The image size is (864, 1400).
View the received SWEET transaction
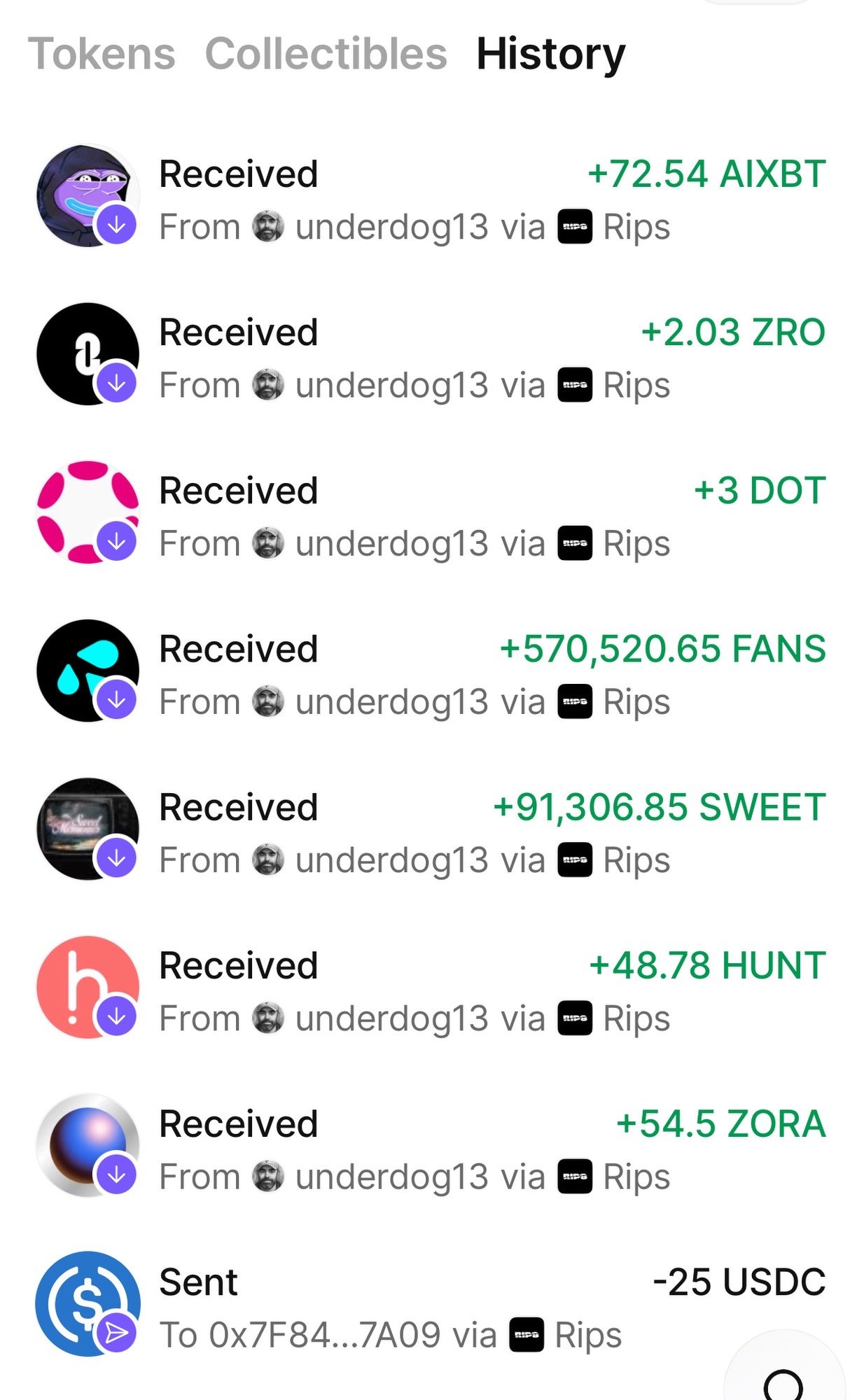(x=431, y=832)
